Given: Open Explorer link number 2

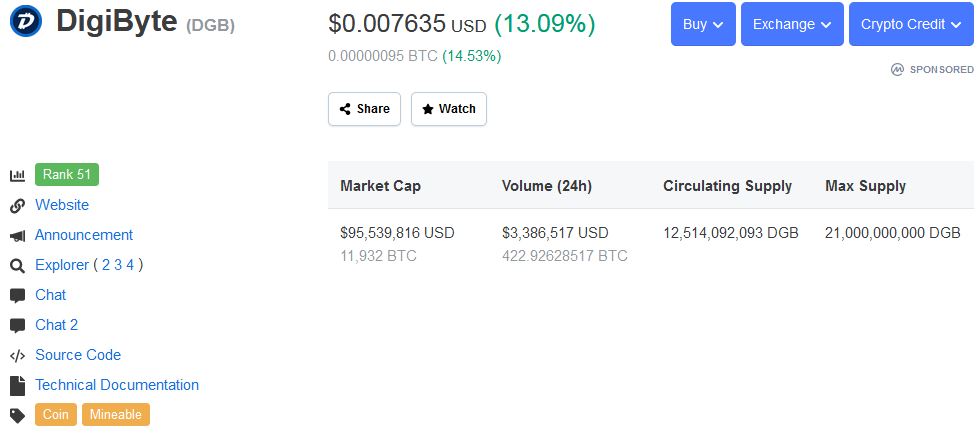Looking at the screenshot, I should click(106, 265).
